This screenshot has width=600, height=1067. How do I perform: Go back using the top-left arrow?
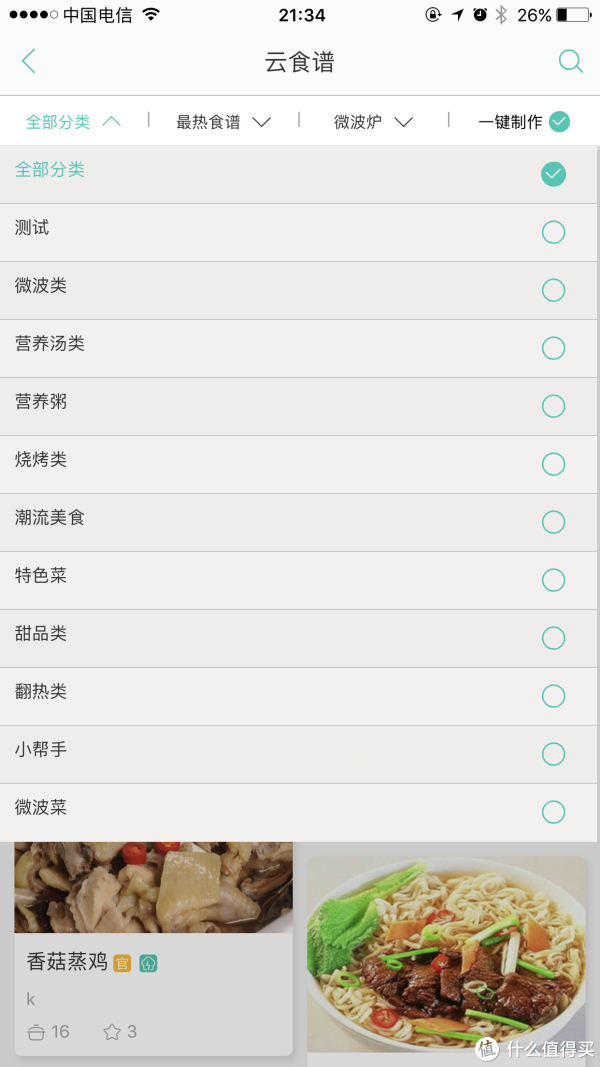(x=29, y=61)
